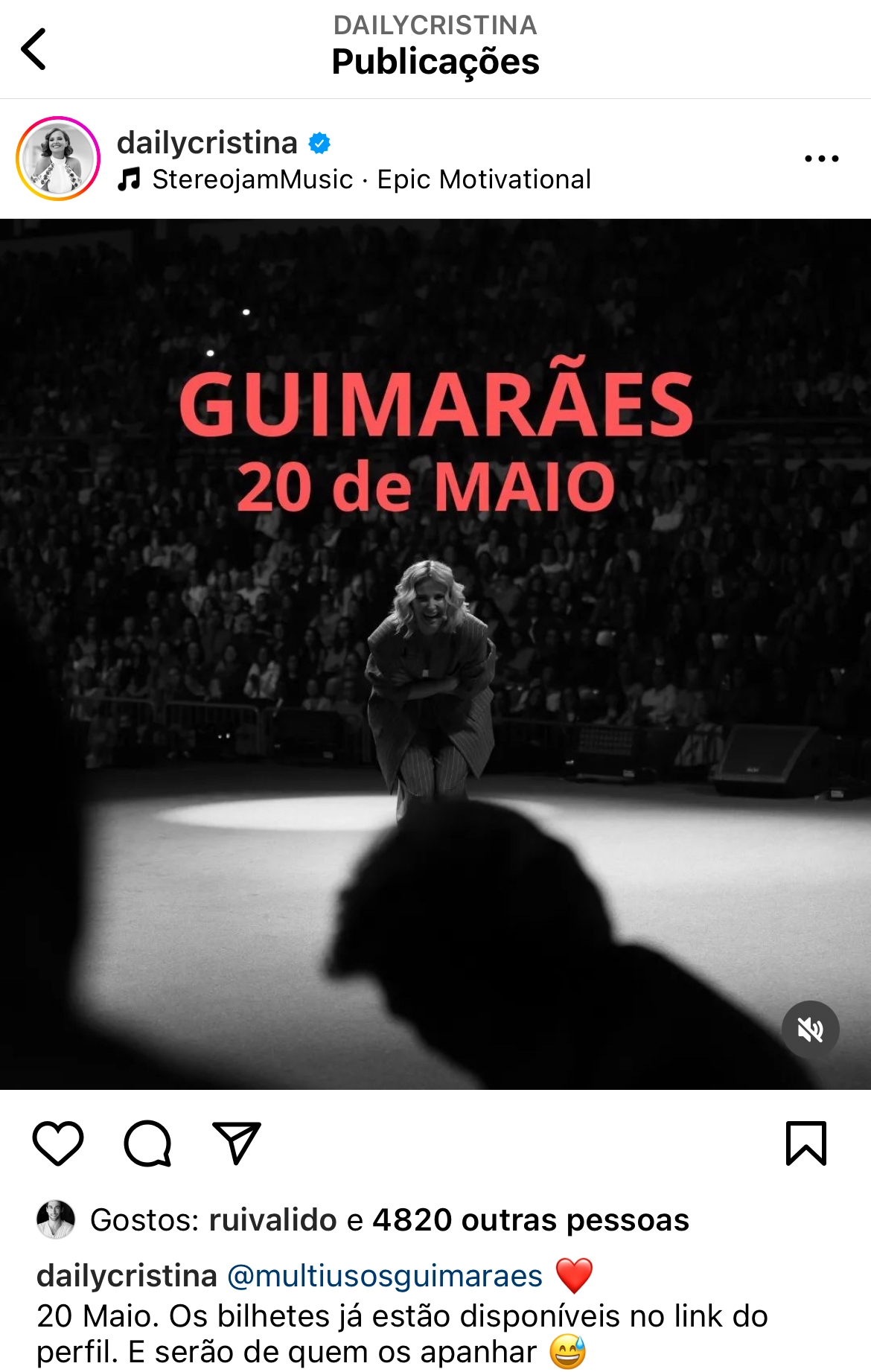Unmute the video sound

[x=810, y=1030]
